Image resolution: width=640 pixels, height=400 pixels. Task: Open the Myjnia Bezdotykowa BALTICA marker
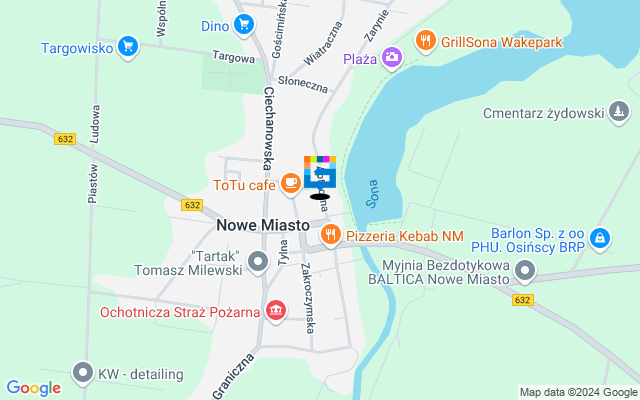[x=525, y=270]
